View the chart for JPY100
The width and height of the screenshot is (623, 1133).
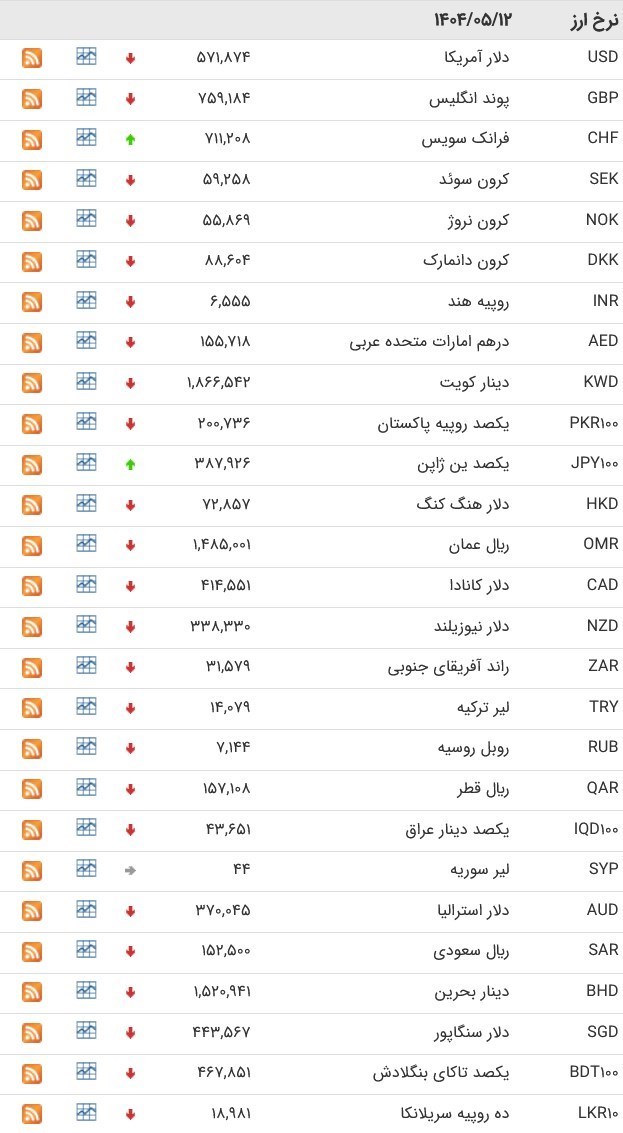coord(86,462)
